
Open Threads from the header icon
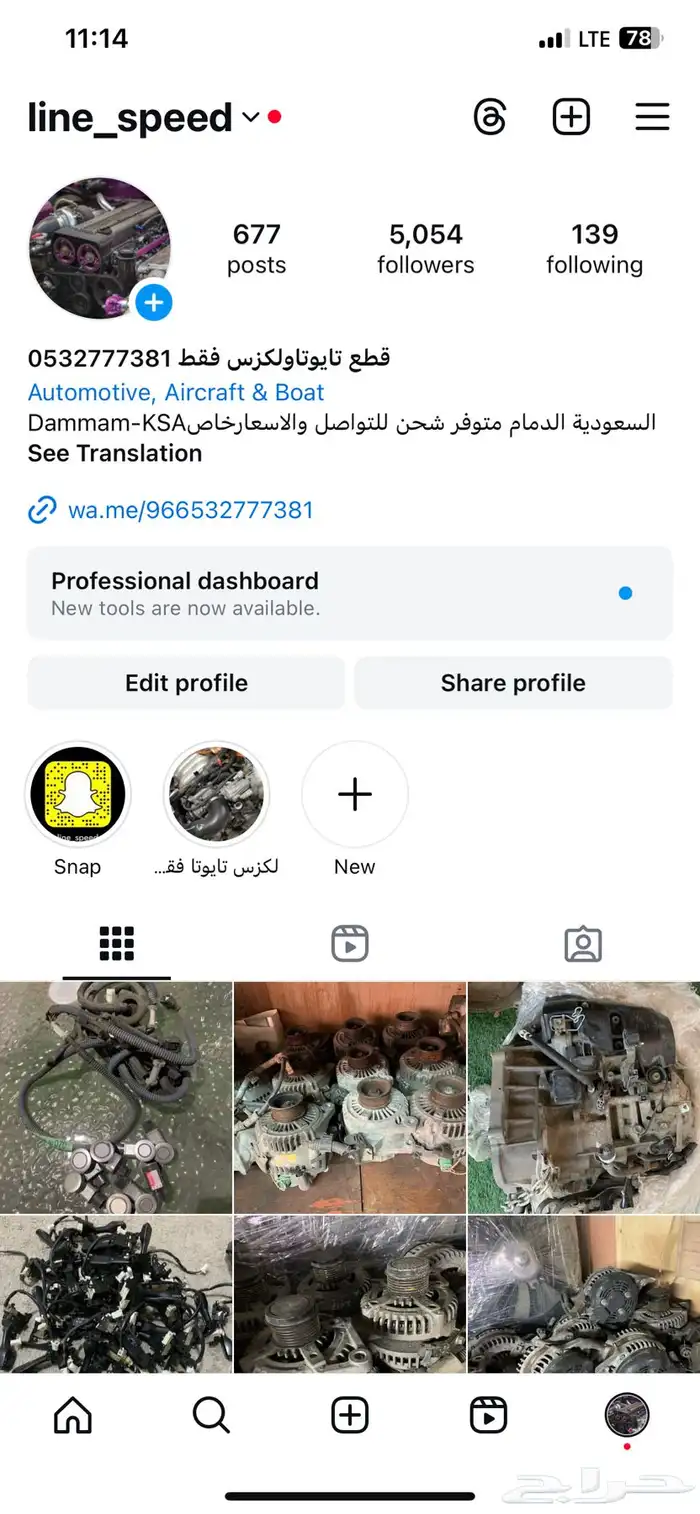click(490, 118)
